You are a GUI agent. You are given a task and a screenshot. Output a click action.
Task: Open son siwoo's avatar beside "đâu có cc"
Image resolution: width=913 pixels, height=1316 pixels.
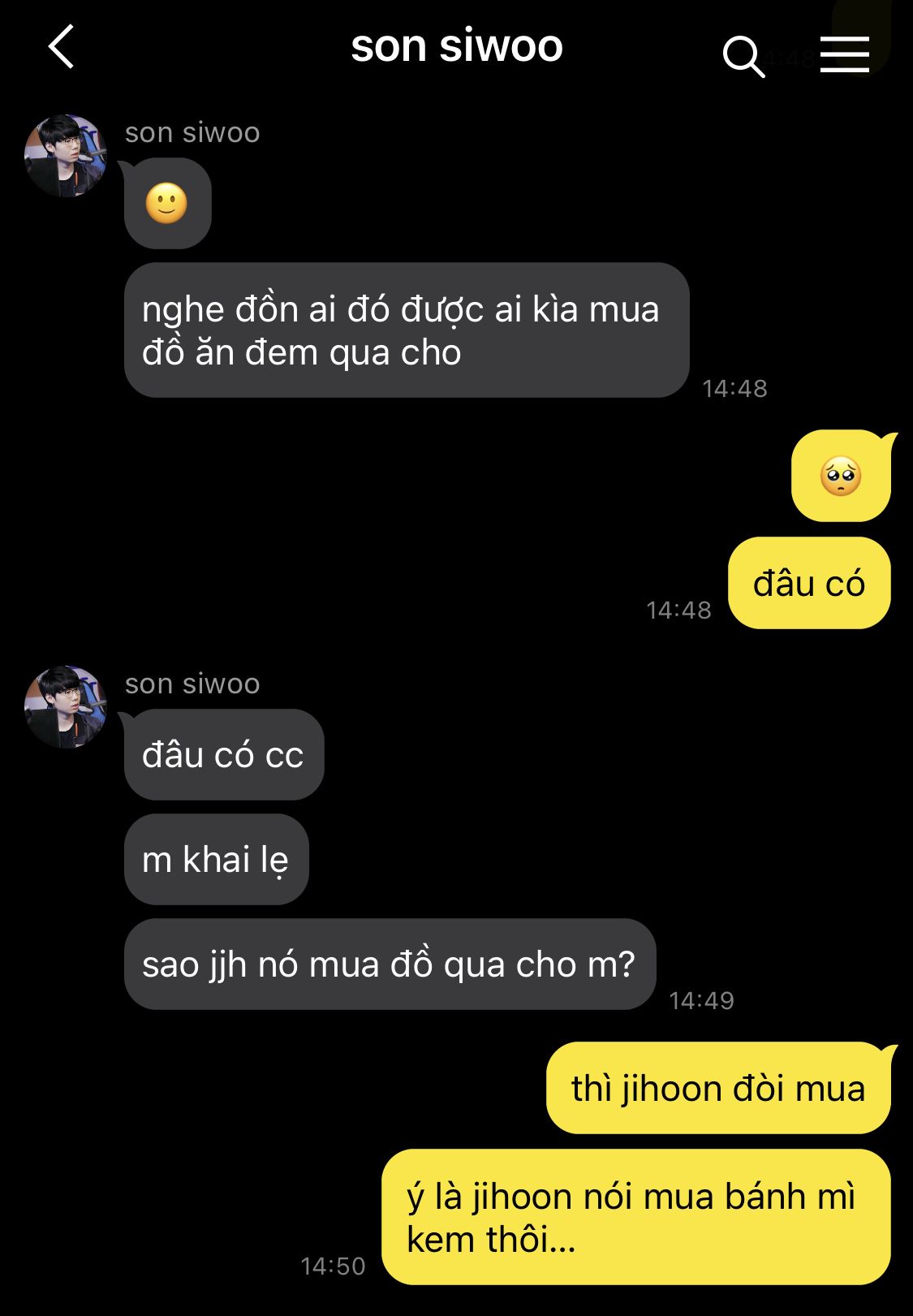point(66,706)
